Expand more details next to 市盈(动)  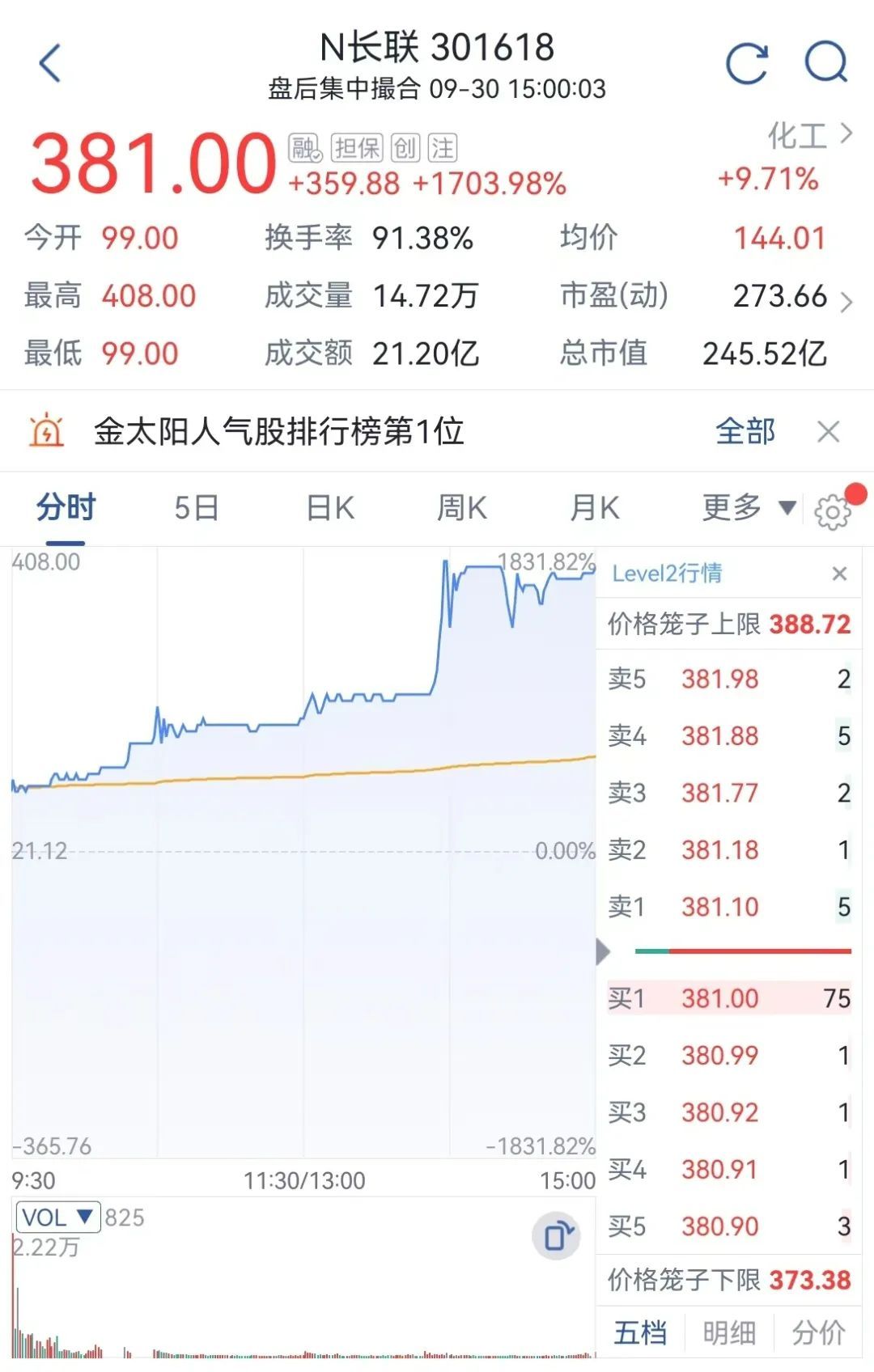pos(846,303)
